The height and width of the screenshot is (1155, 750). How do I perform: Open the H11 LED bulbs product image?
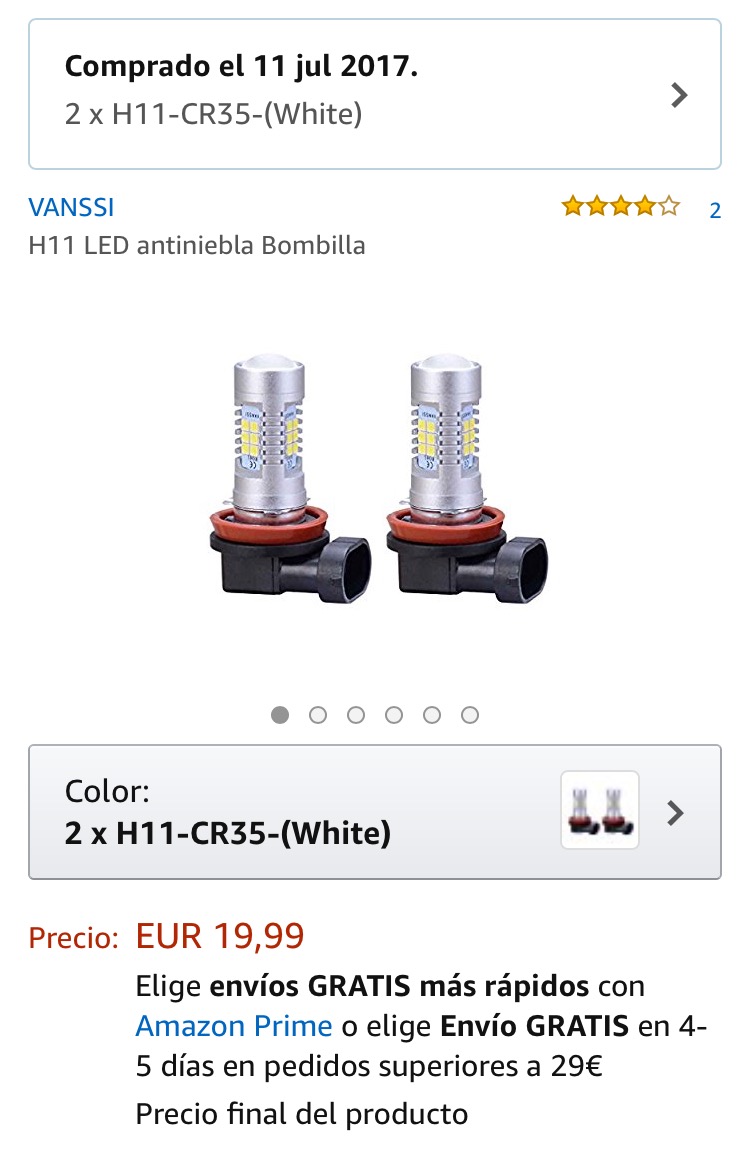pos(378,479)
